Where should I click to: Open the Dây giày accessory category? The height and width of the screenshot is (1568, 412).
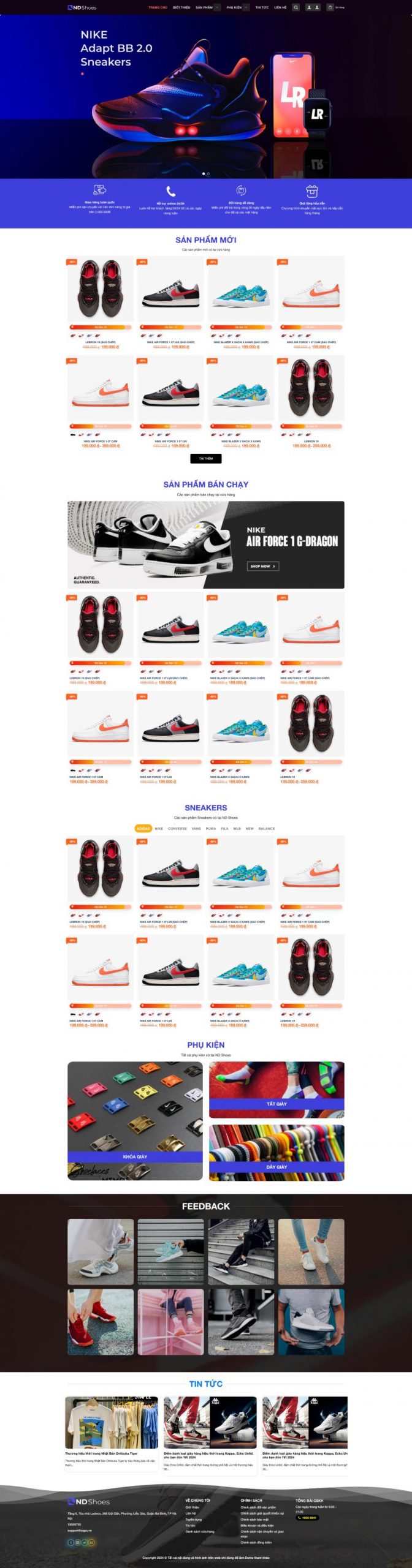tap(277, 1167)
